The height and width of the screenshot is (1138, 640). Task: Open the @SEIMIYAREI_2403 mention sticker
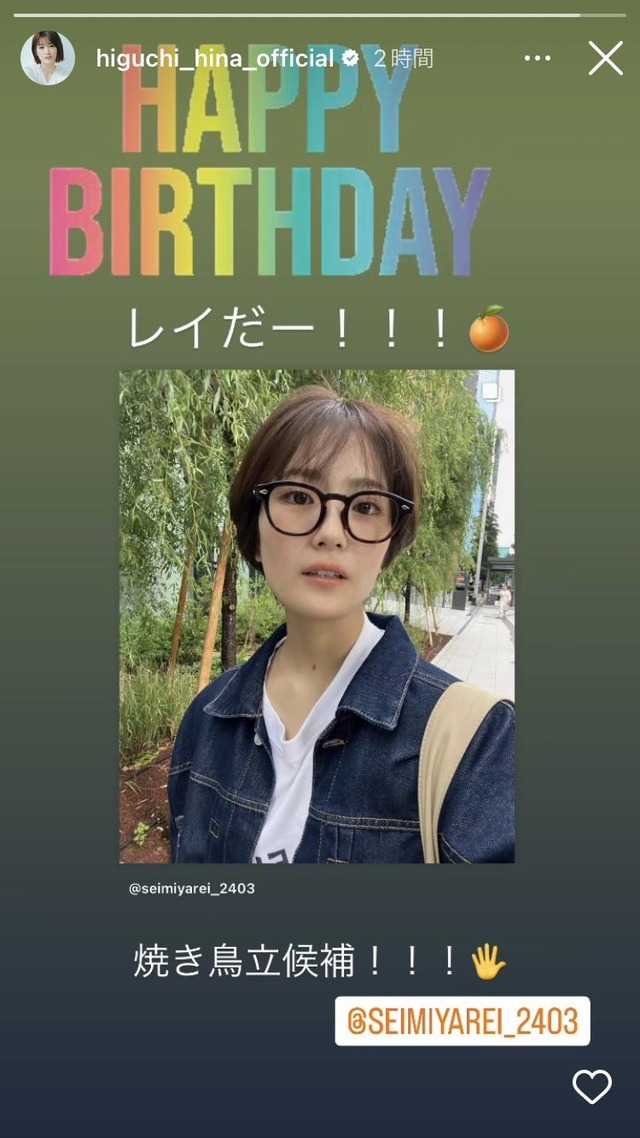coord(462,1021)
